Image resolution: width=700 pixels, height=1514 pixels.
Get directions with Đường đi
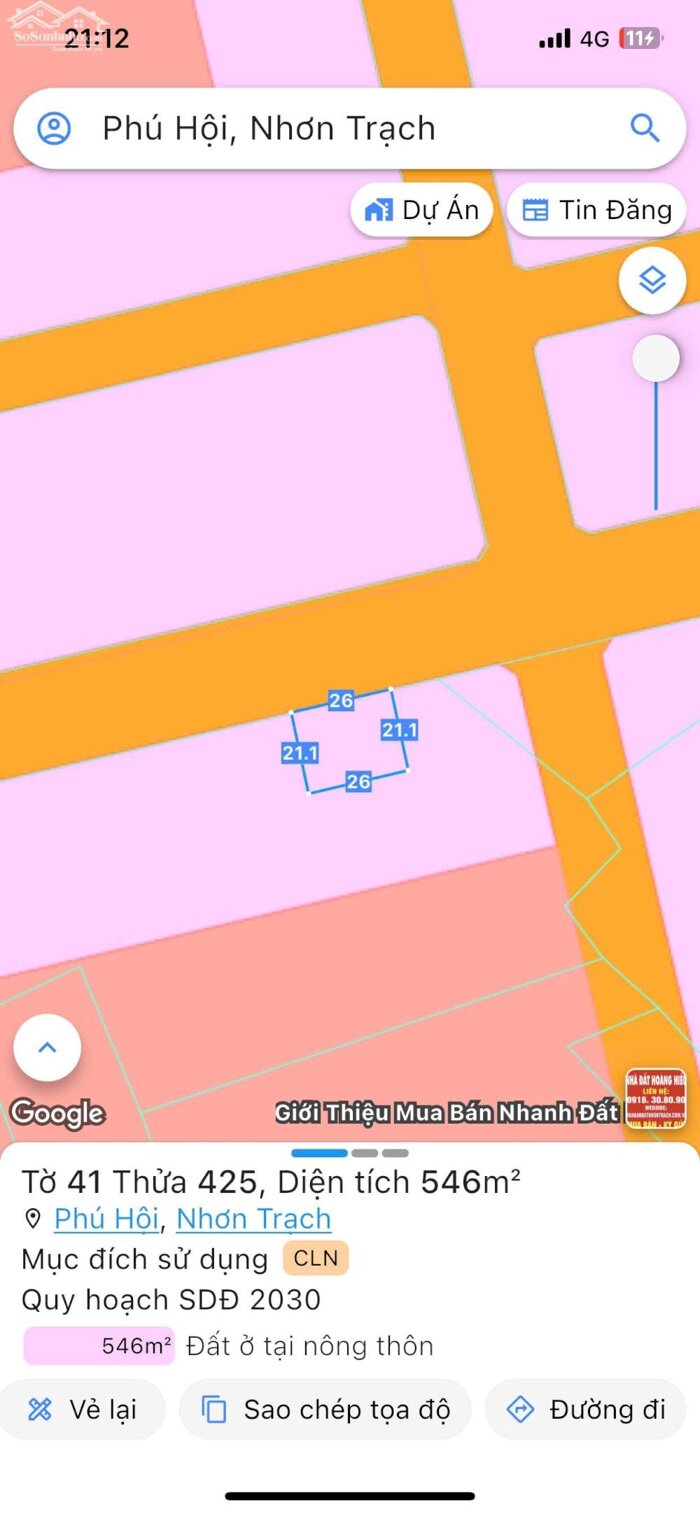tap(586, 1410)
